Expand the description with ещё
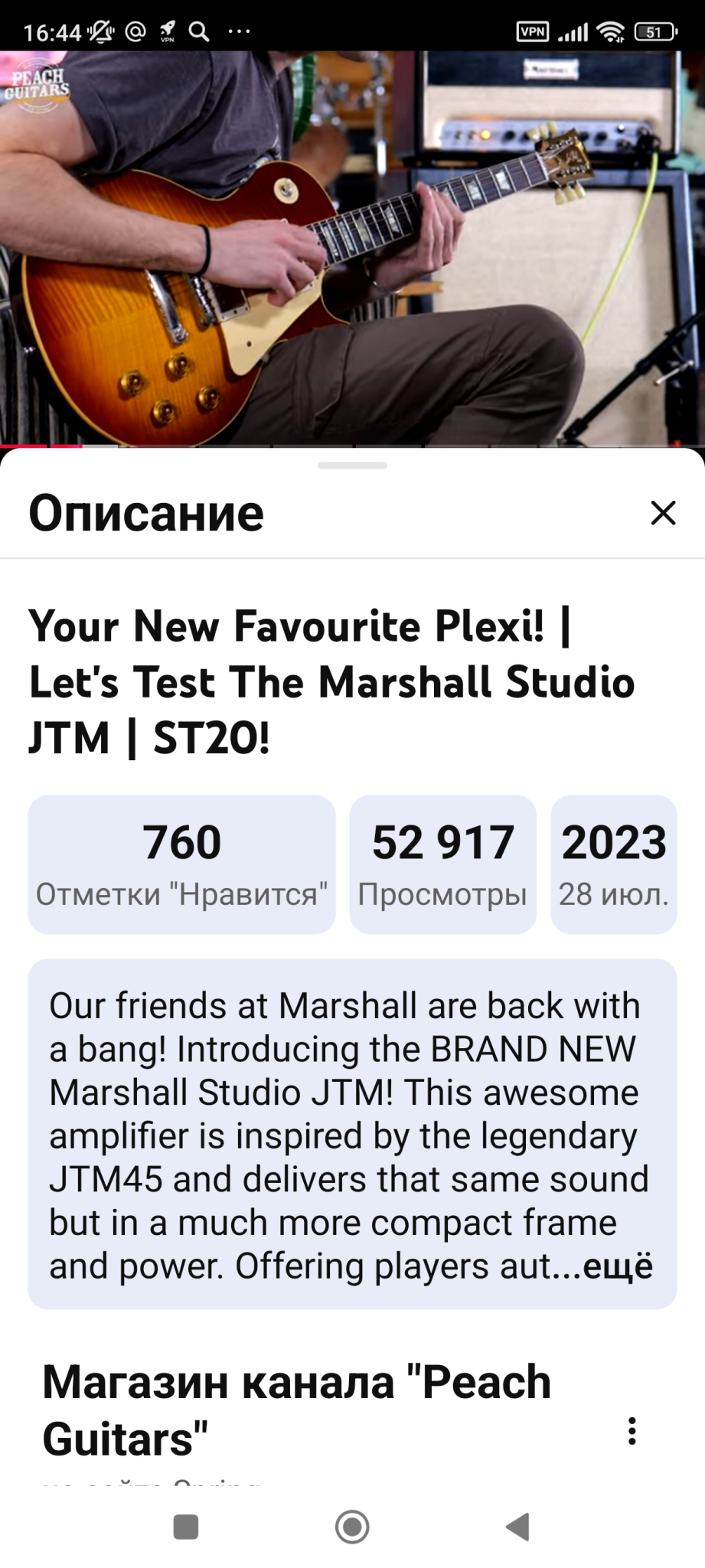The width and height of the screenshot is (705, 1568). (x=618, y=1266)
